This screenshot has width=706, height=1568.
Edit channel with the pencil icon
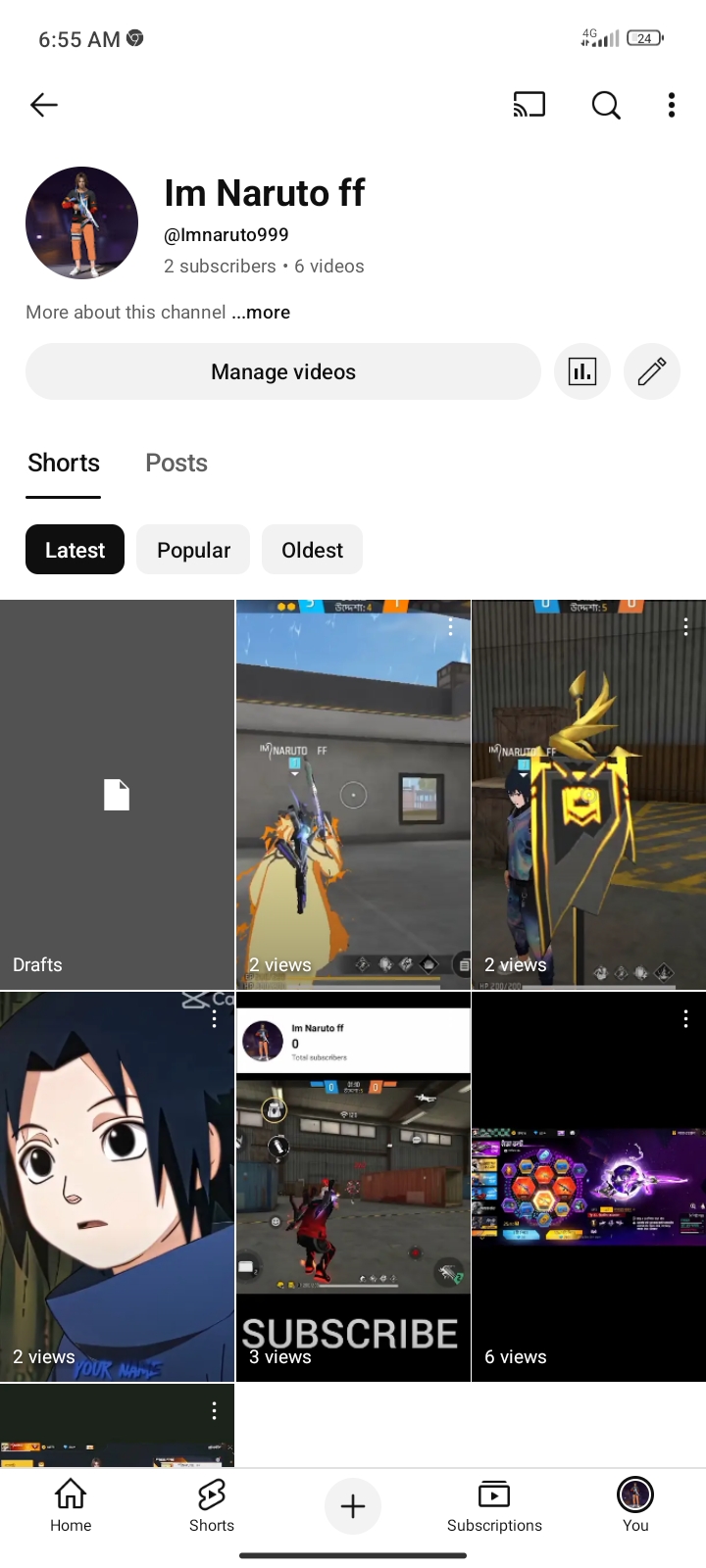point(652,371)
